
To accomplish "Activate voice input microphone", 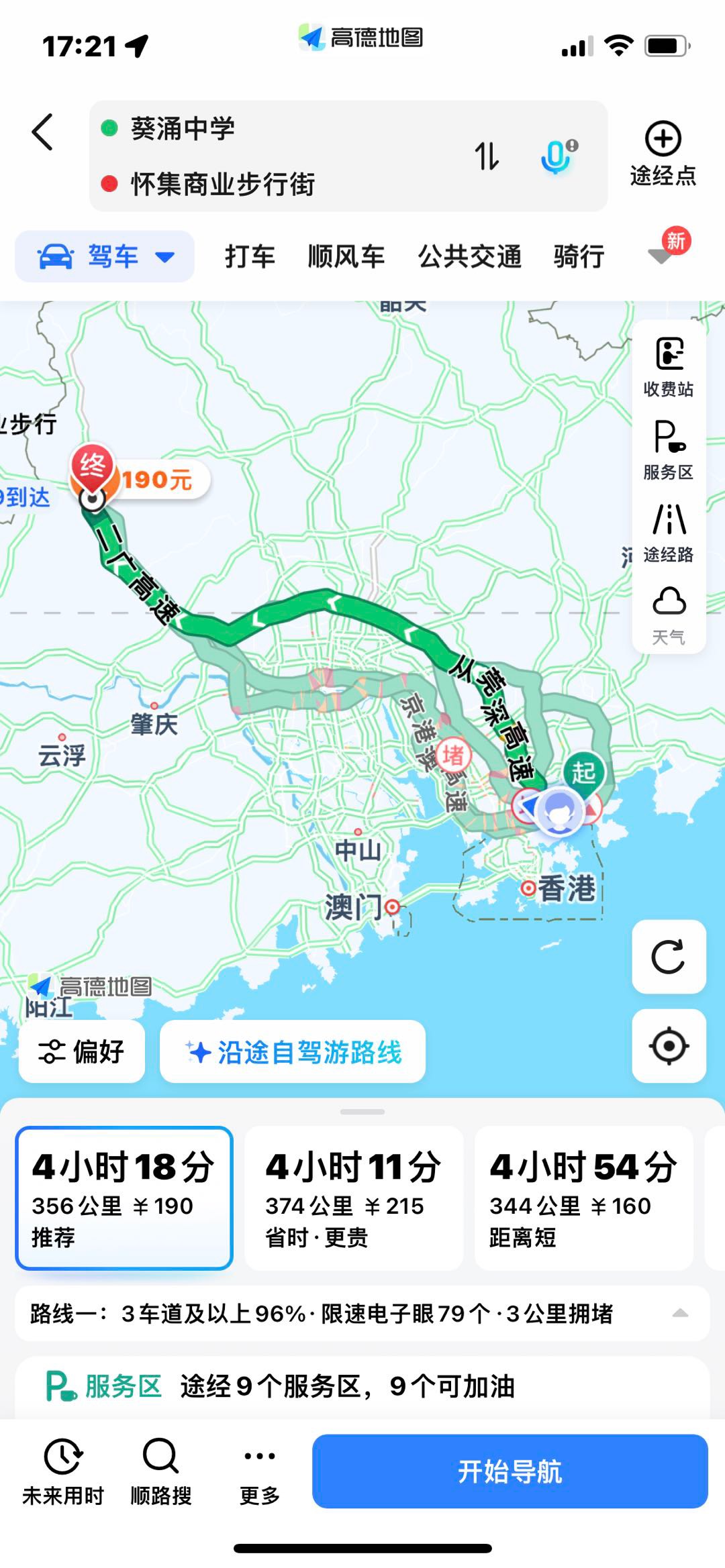I will coord(557,156).
